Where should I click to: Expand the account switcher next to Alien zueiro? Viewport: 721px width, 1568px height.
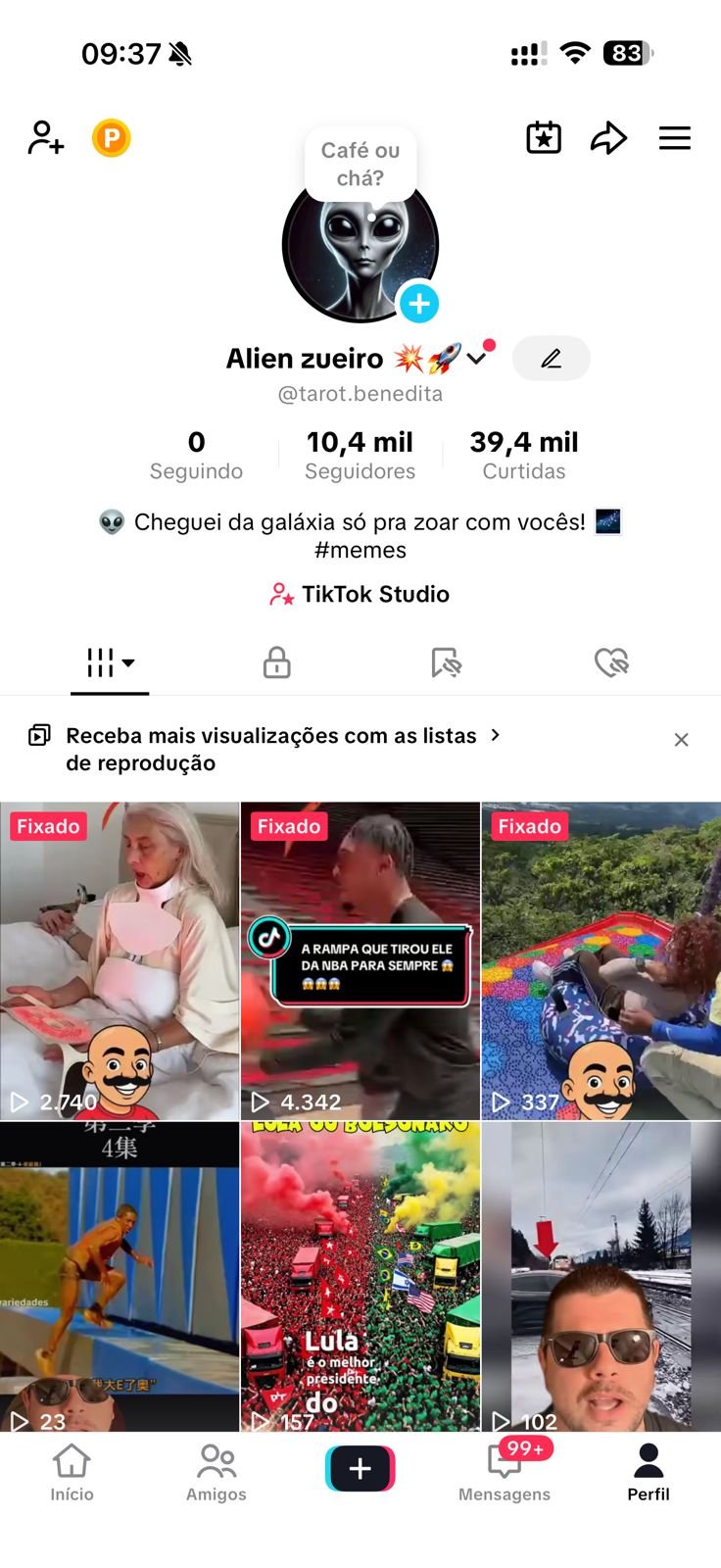[x=477, y=359]
